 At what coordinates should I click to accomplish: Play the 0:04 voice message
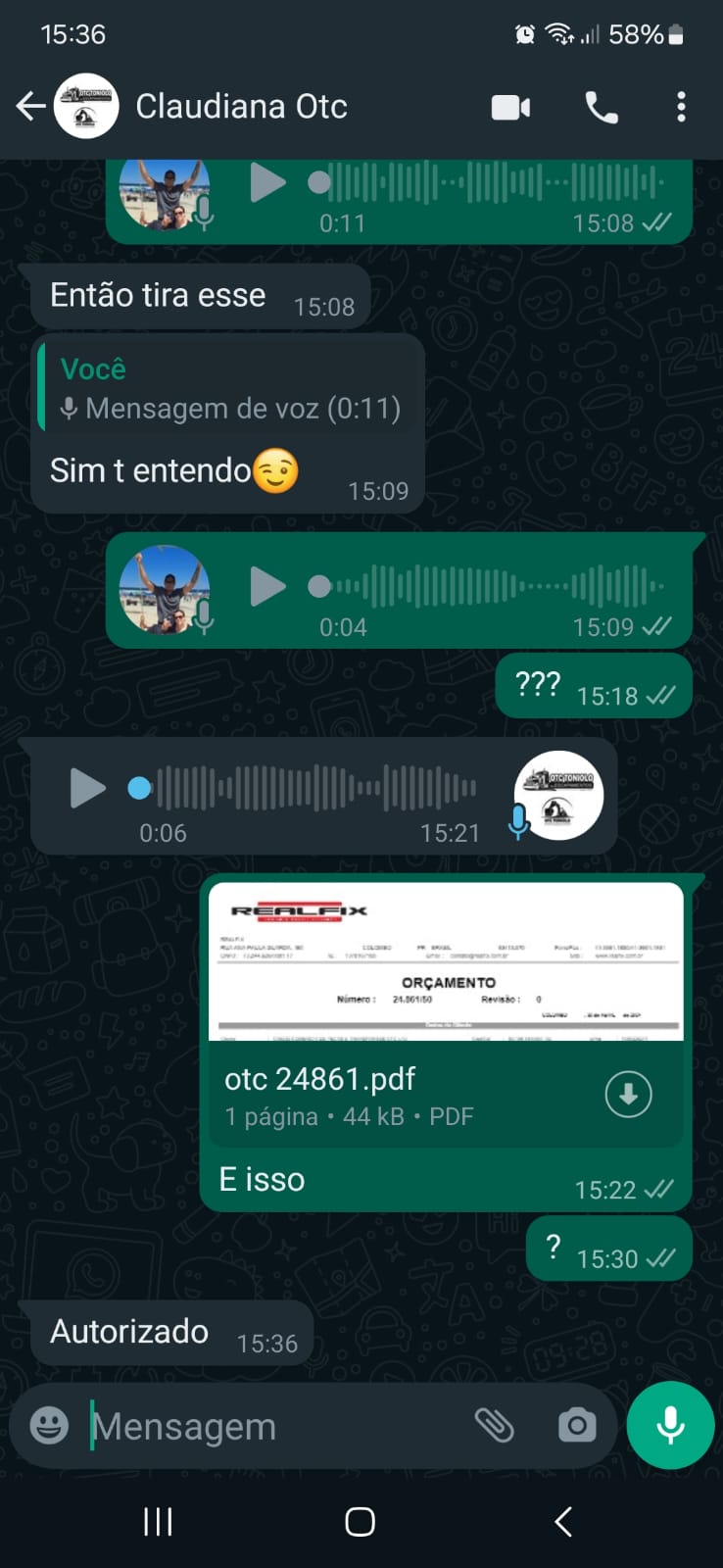(x=266, y=587)
